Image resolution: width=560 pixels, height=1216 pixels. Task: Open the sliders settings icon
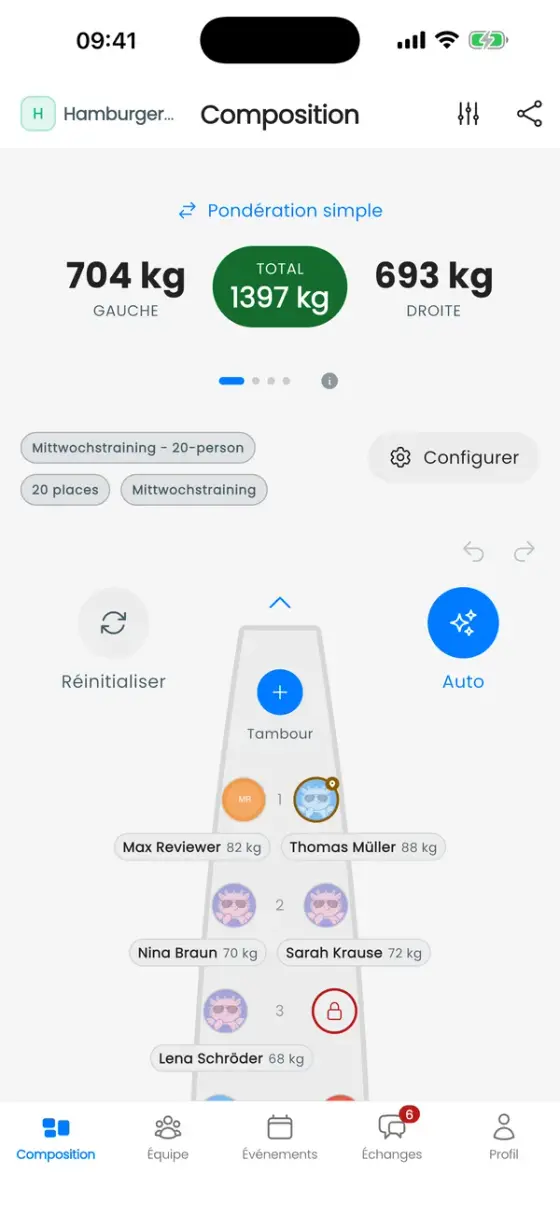468,114
